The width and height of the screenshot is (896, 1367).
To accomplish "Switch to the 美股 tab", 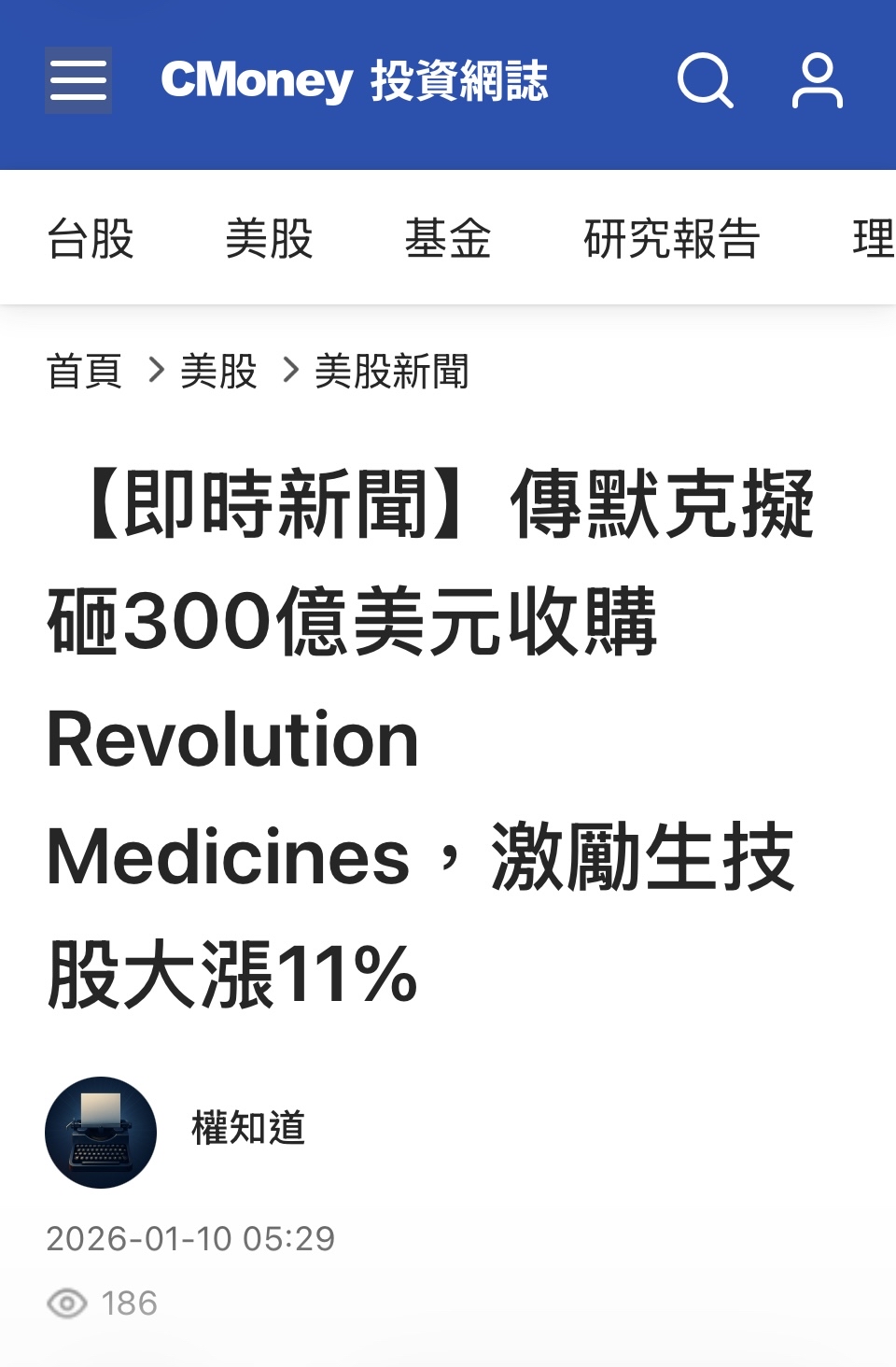I will click(x=269, y=238).
